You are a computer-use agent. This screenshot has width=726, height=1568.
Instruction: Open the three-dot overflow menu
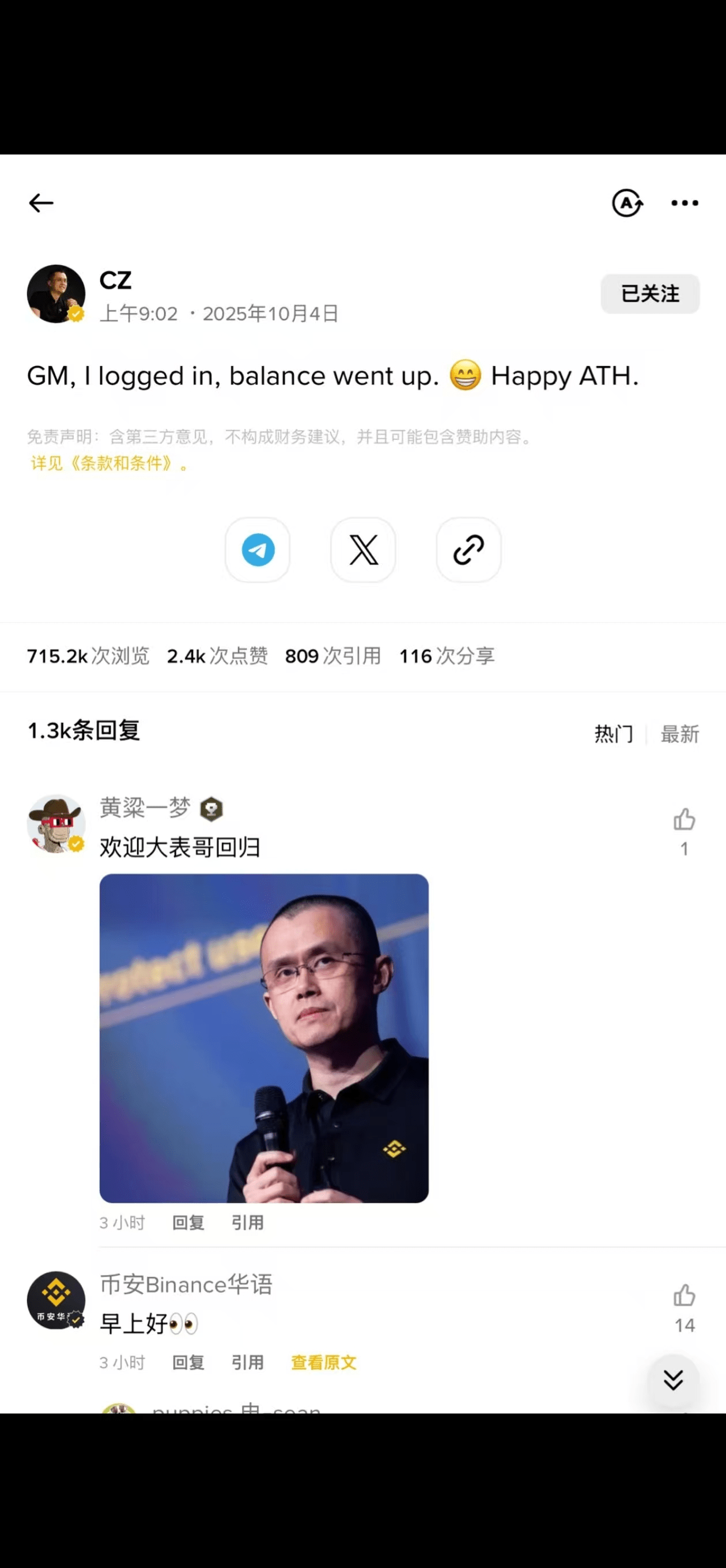coord(685,203)
